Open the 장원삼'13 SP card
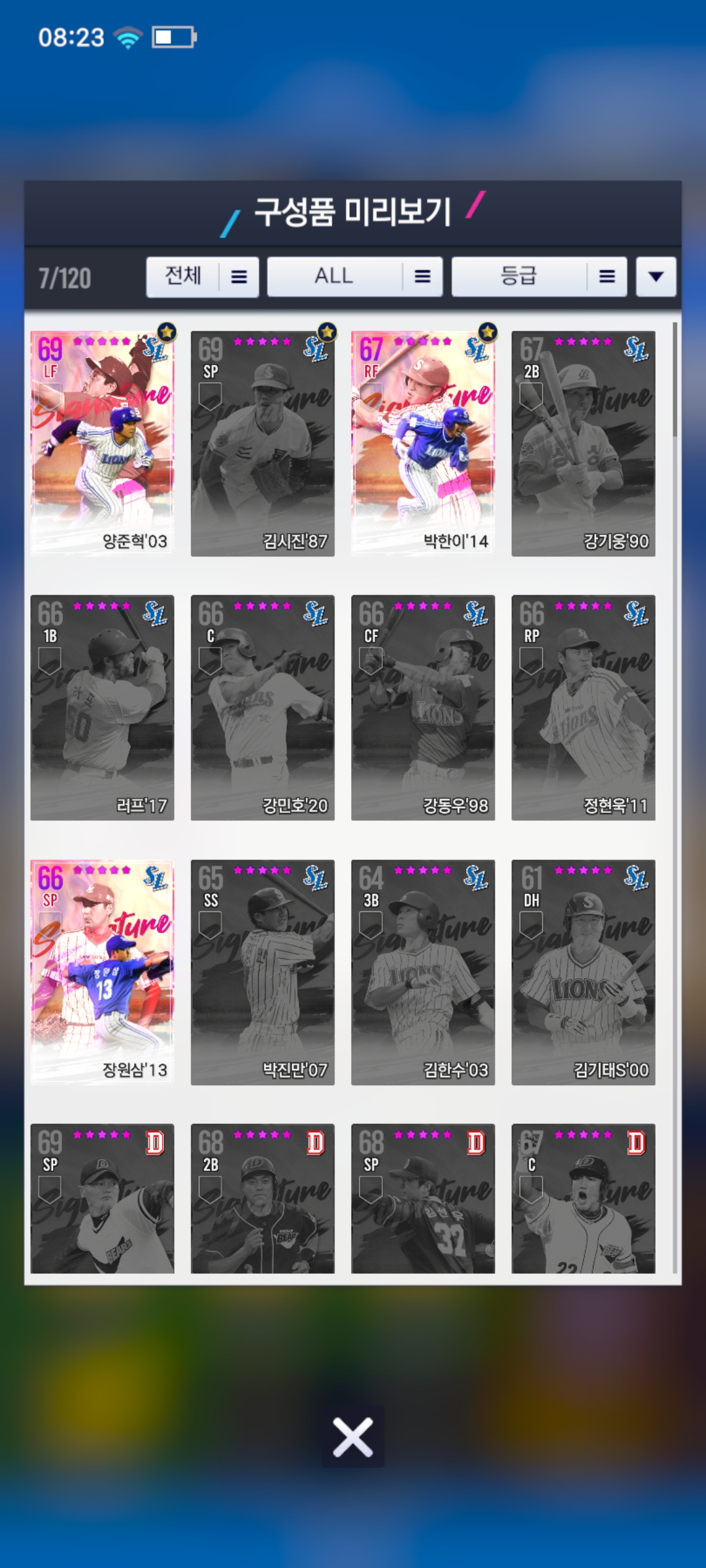Screen dimensions: 706x1568 [102, 972]
